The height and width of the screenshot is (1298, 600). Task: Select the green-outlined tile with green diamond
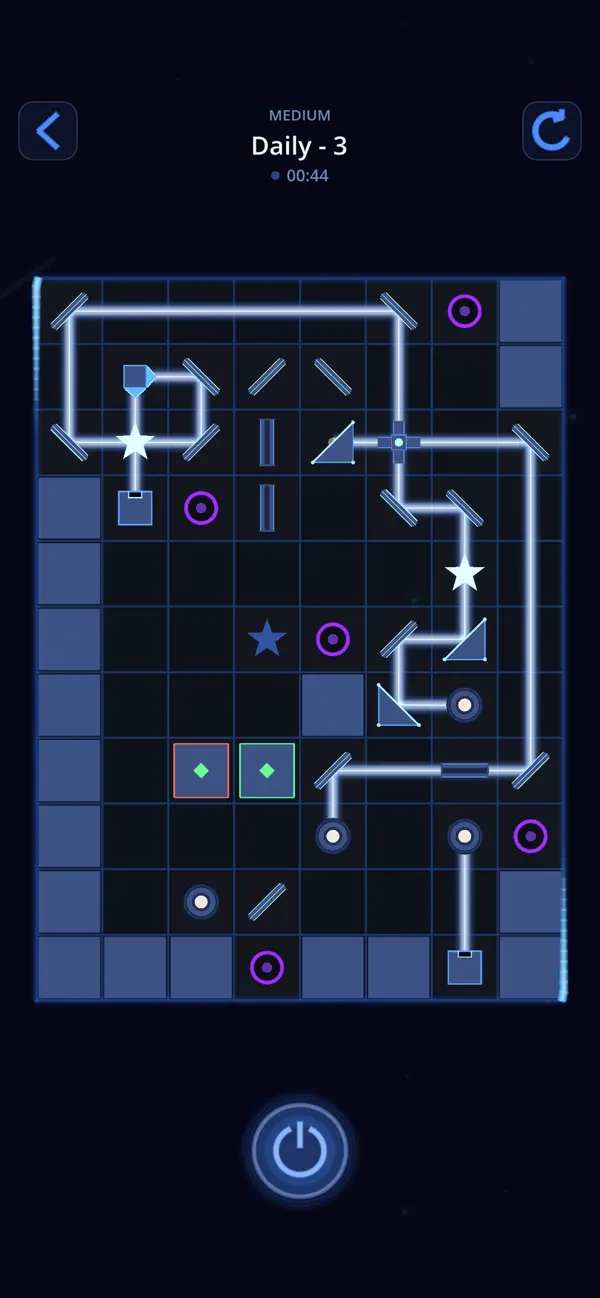point(267,770)
